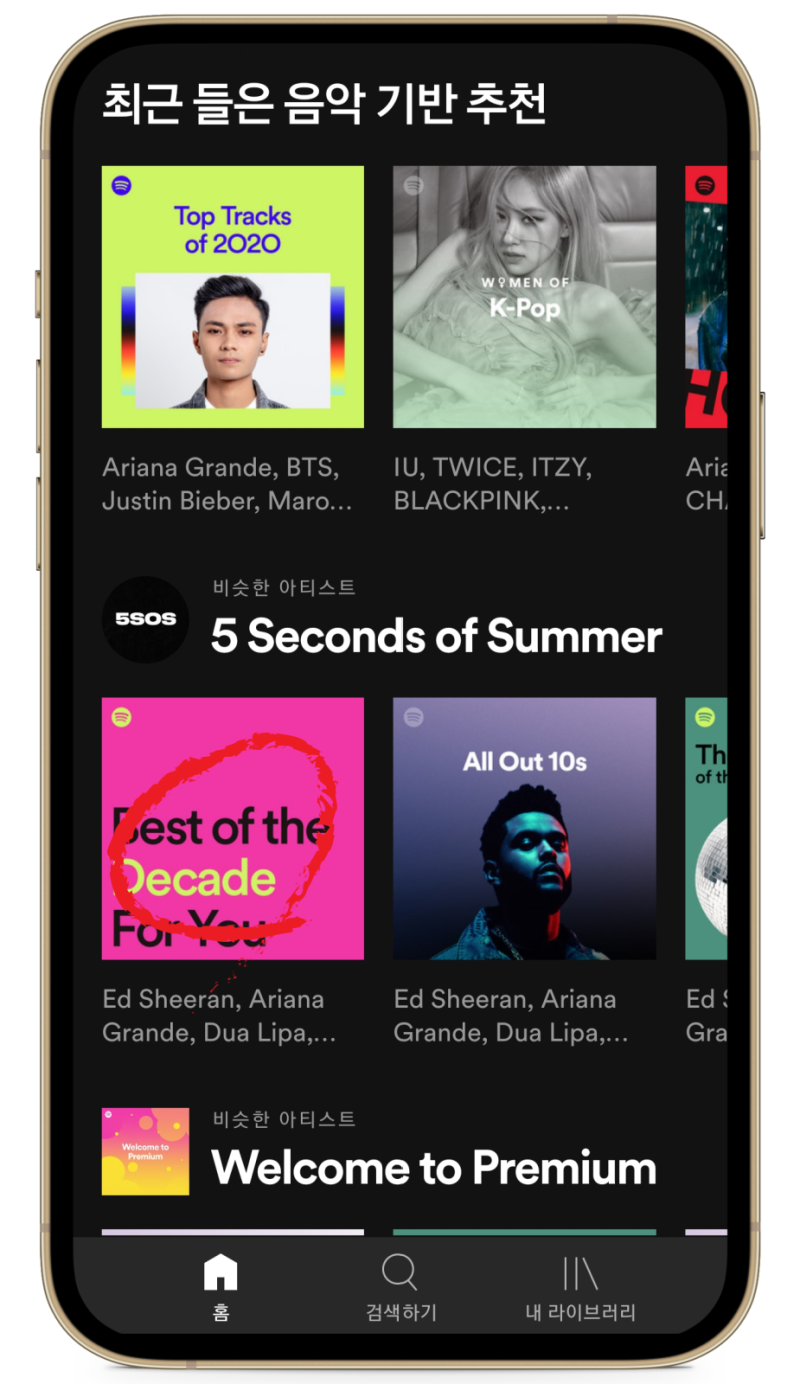The height and width of the screenshot is (1384, 800).
Task: Switch to the 내 라이브러리 tab
Action: click(x=580, y=1287)
